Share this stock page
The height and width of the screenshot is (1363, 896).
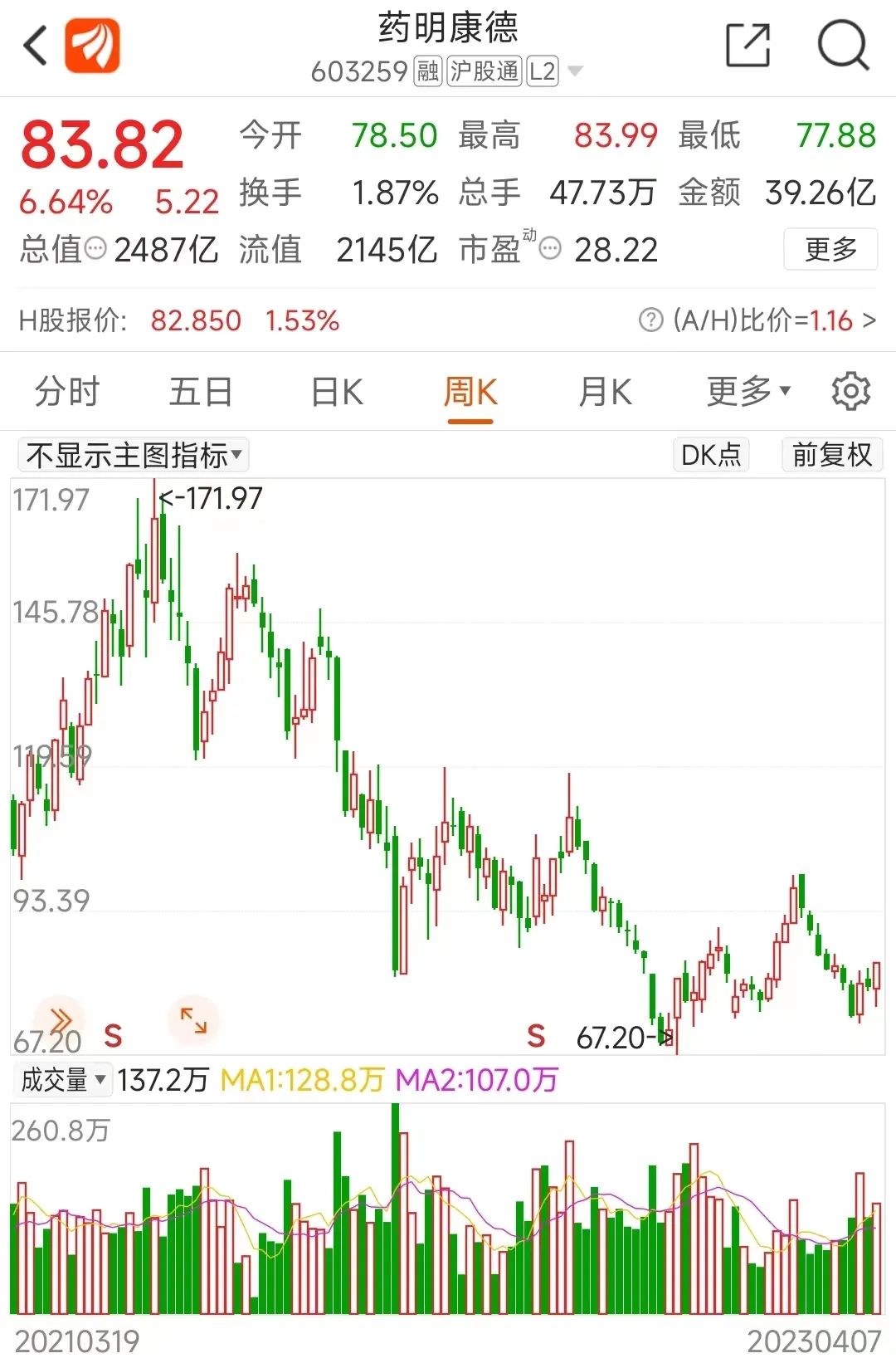pos(747,46)
